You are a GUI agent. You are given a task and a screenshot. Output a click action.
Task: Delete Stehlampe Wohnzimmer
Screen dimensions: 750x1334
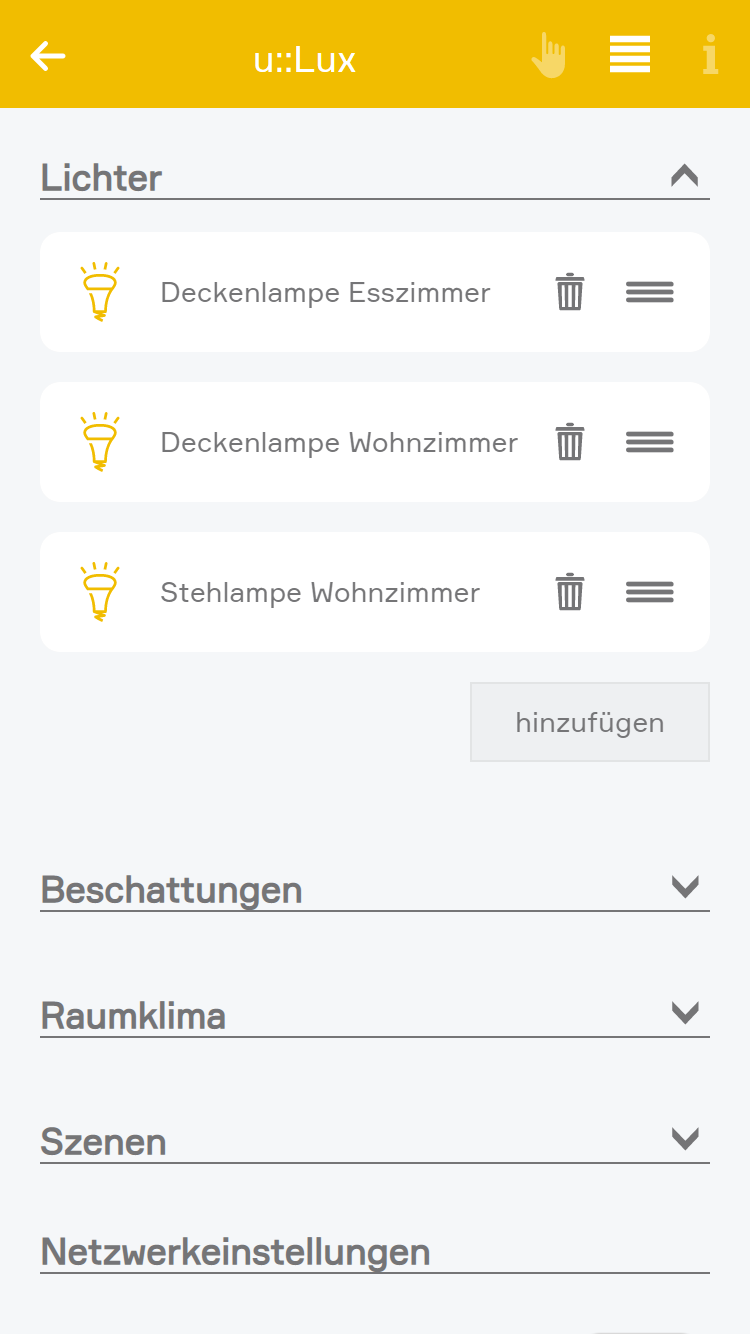click(570, 592)
